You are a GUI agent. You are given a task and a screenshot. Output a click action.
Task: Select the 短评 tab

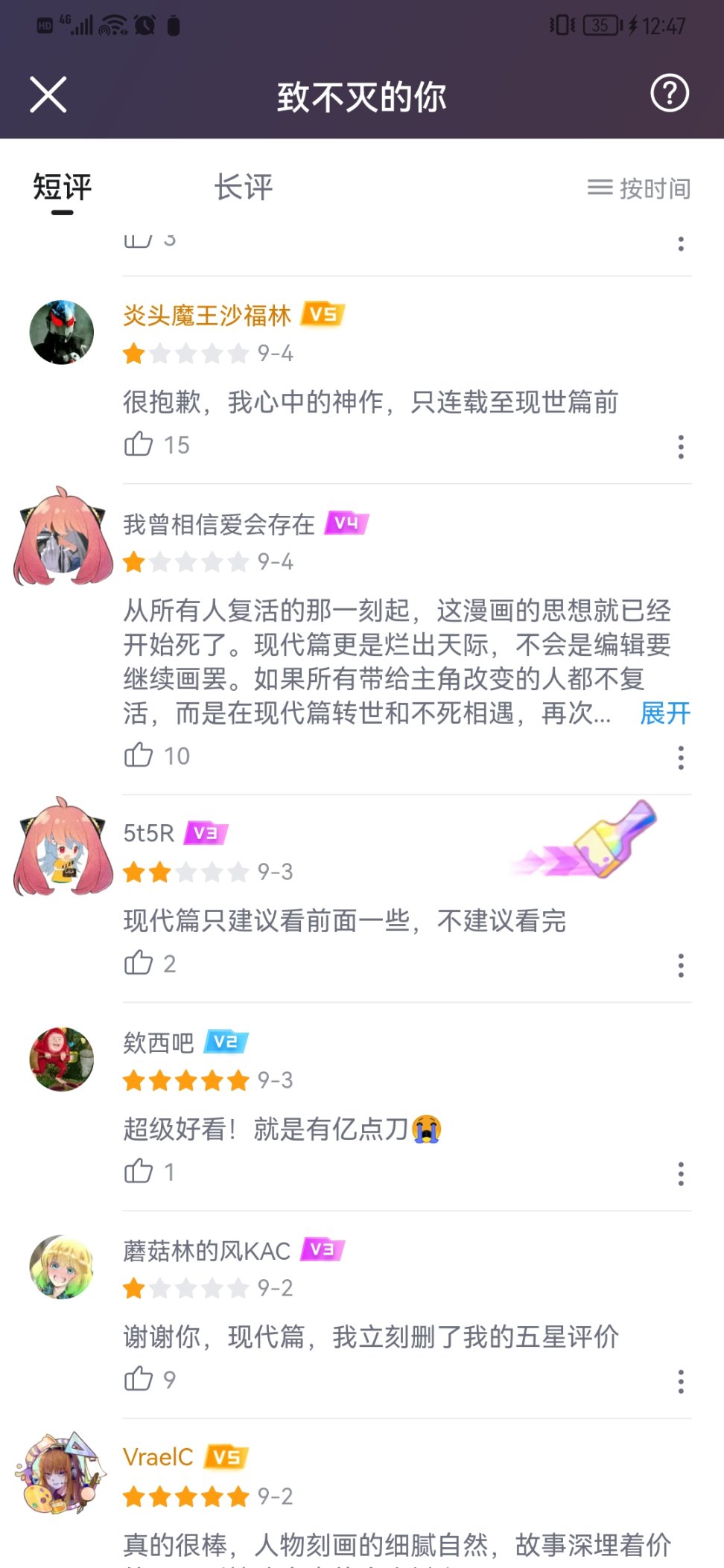tap(63, 188)
